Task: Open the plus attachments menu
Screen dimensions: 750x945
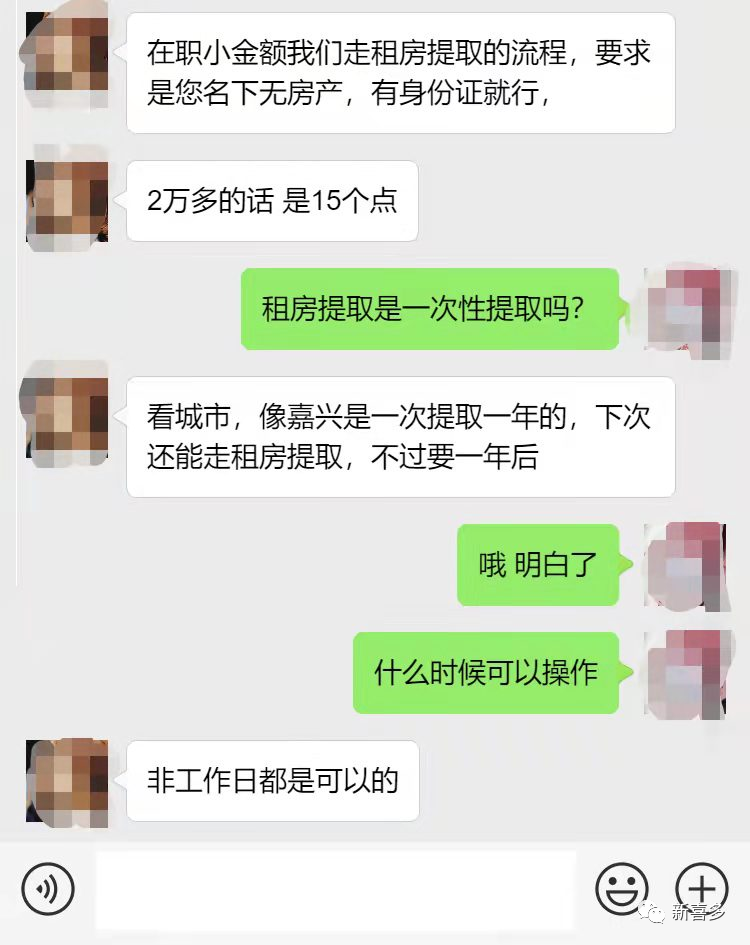Action: [703, 888]
